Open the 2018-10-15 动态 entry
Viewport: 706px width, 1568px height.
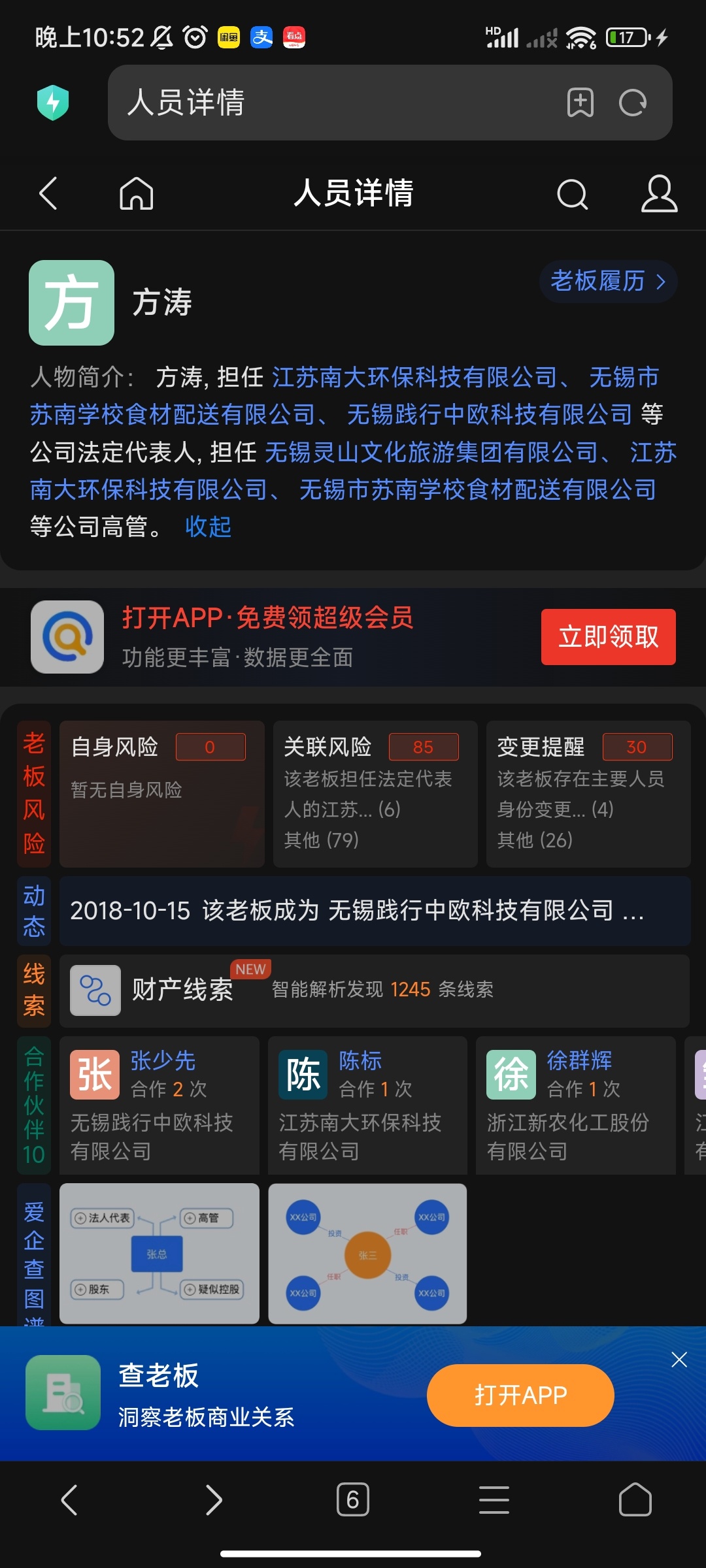[375, 911]
